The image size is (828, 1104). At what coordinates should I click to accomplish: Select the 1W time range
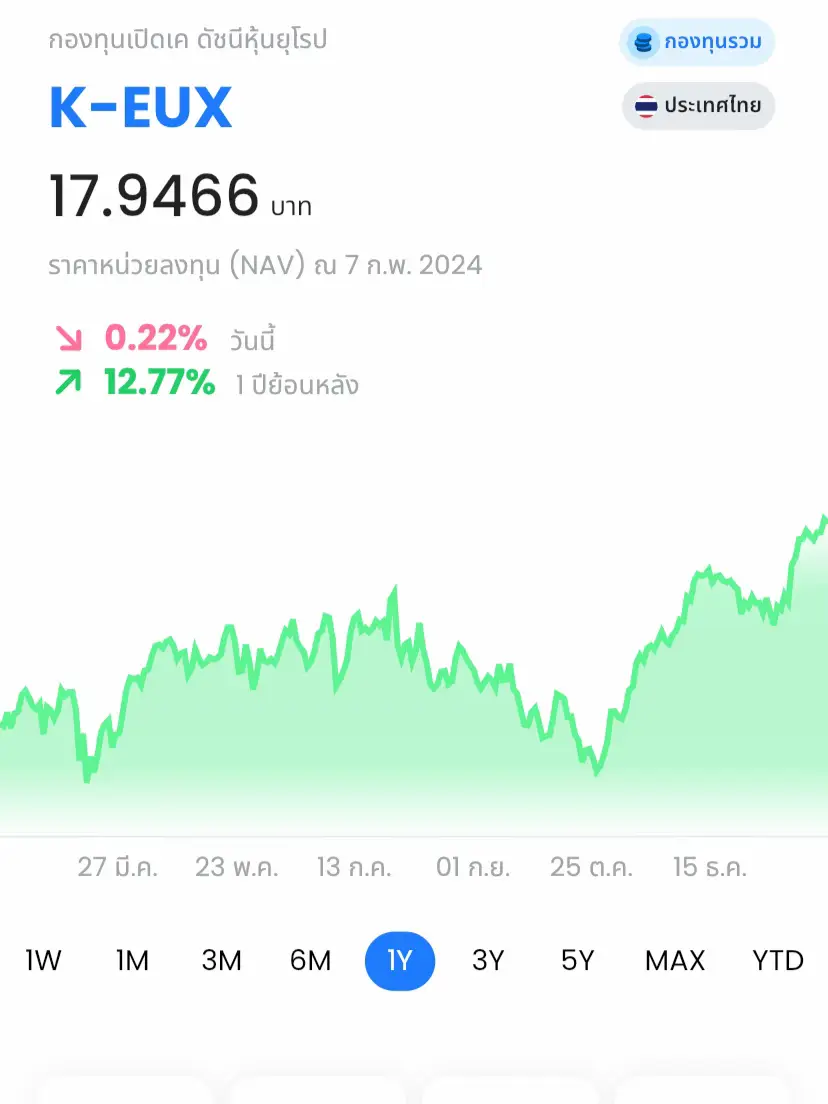point(43,961)
